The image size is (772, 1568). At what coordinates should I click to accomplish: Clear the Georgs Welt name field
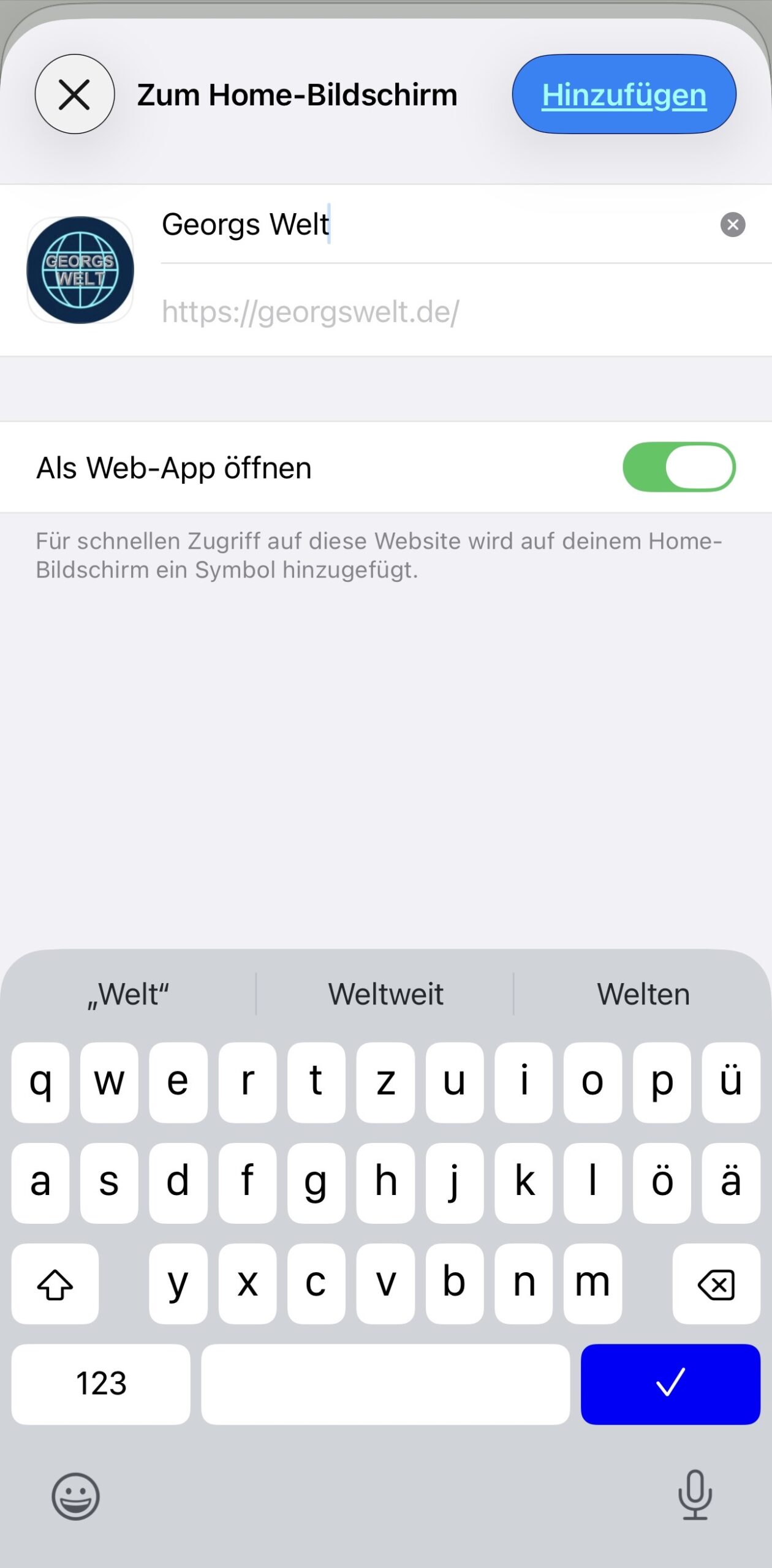pyautogui.click(x=732, y=225)
